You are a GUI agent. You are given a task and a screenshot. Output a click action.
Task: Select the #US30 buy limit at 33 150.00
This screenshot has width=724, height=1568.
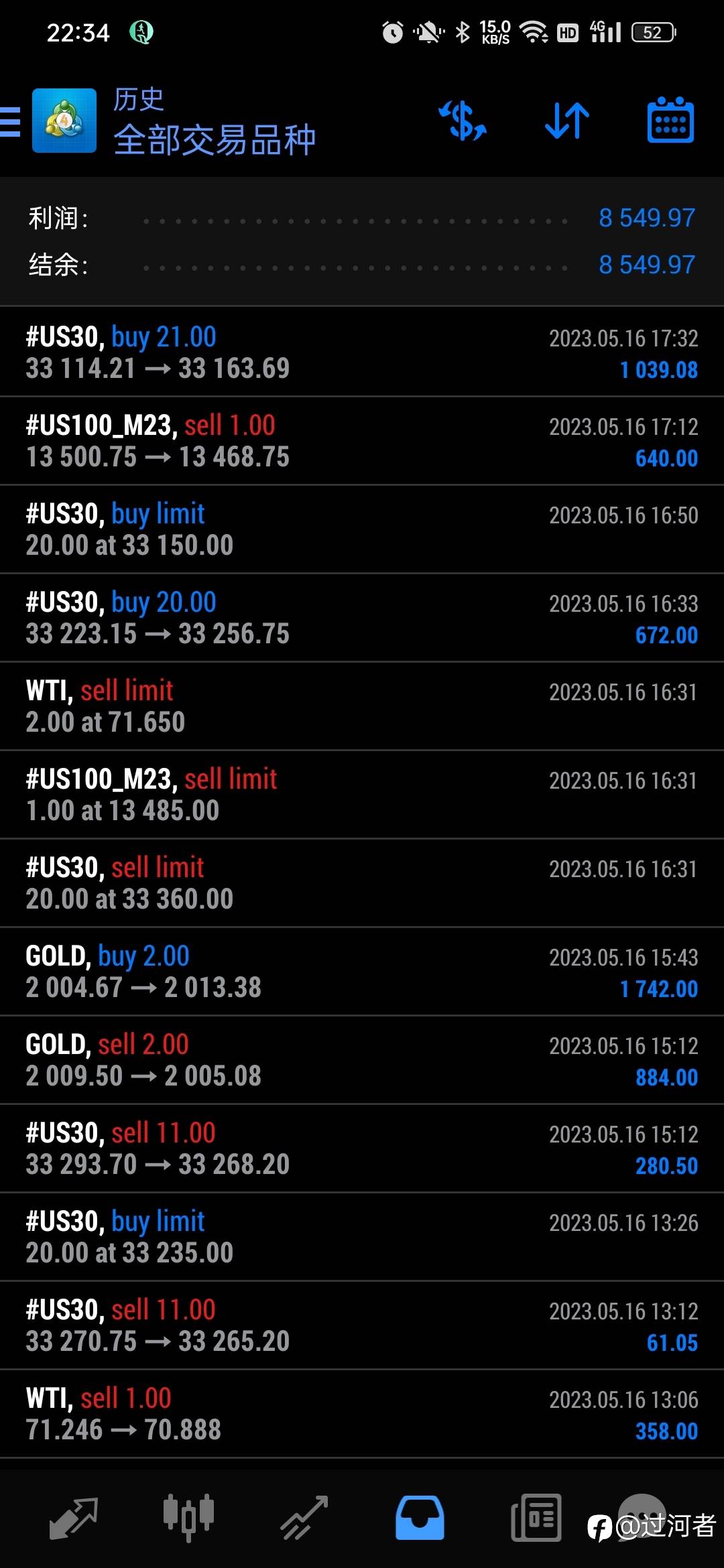pyautogui.click(x=362, y=529)
